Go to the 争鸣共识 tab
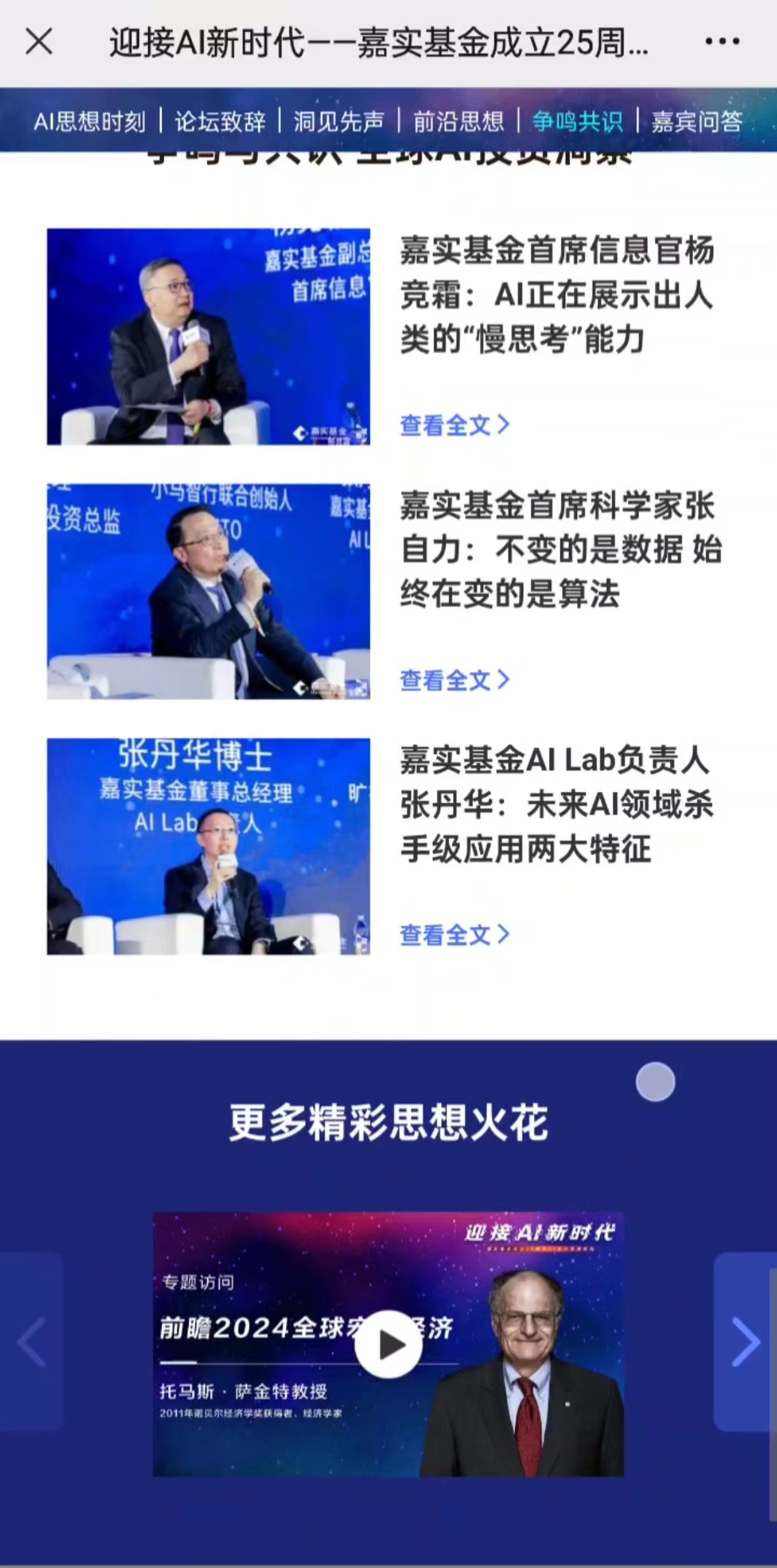Viewport: 777px width, 1568px height. tap(577, 121)
